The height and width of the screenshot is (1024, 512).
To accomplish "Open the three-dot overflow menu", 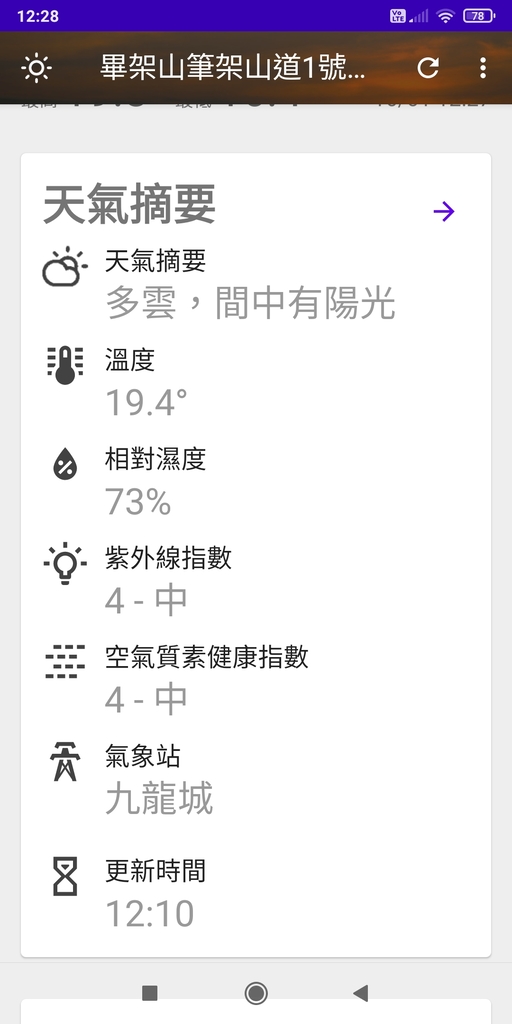I will tap(483, 68).
